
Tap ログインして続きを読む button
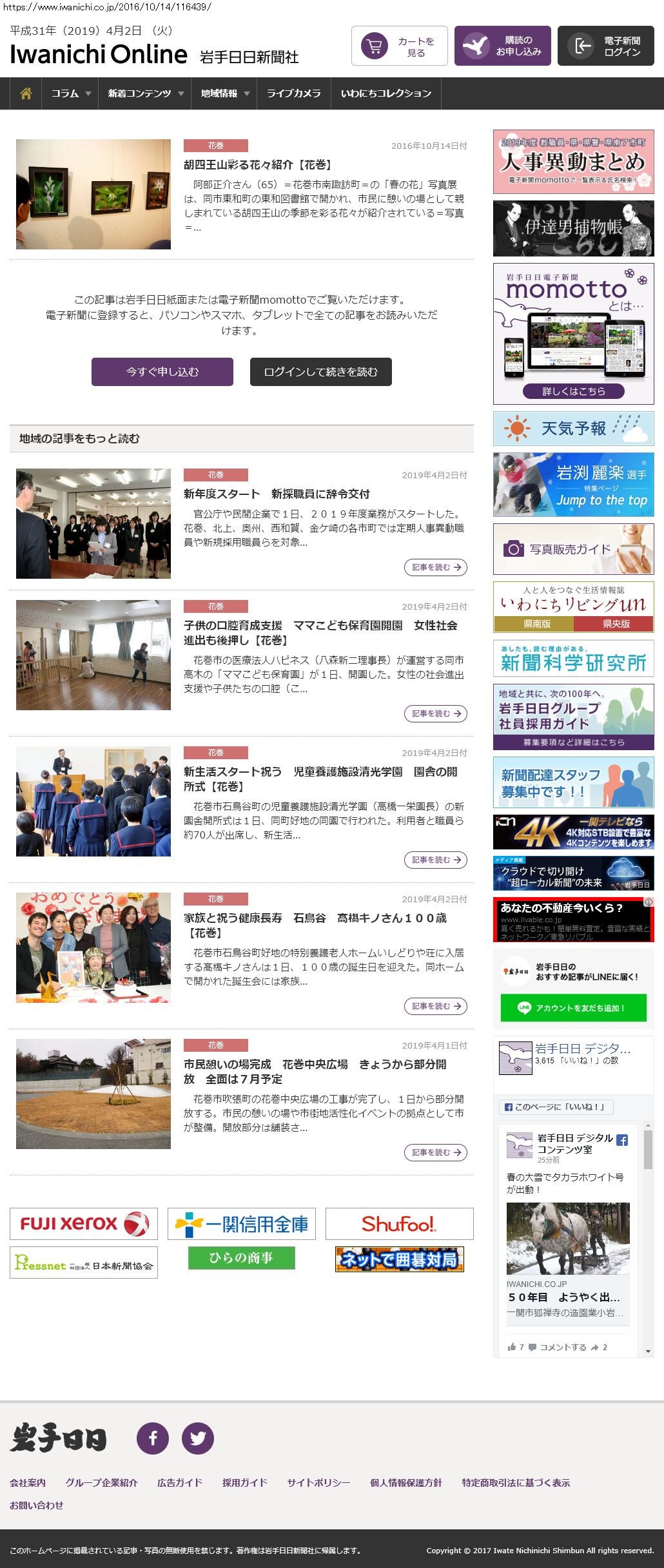coord(320,372)
